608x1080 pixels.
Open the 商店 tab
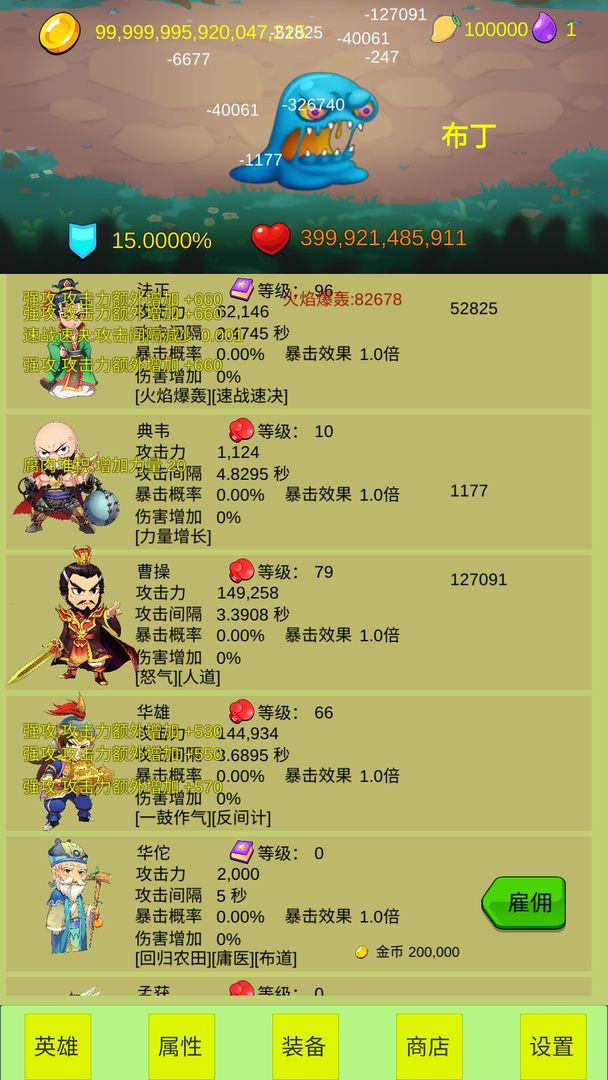tap(429, 1046)
